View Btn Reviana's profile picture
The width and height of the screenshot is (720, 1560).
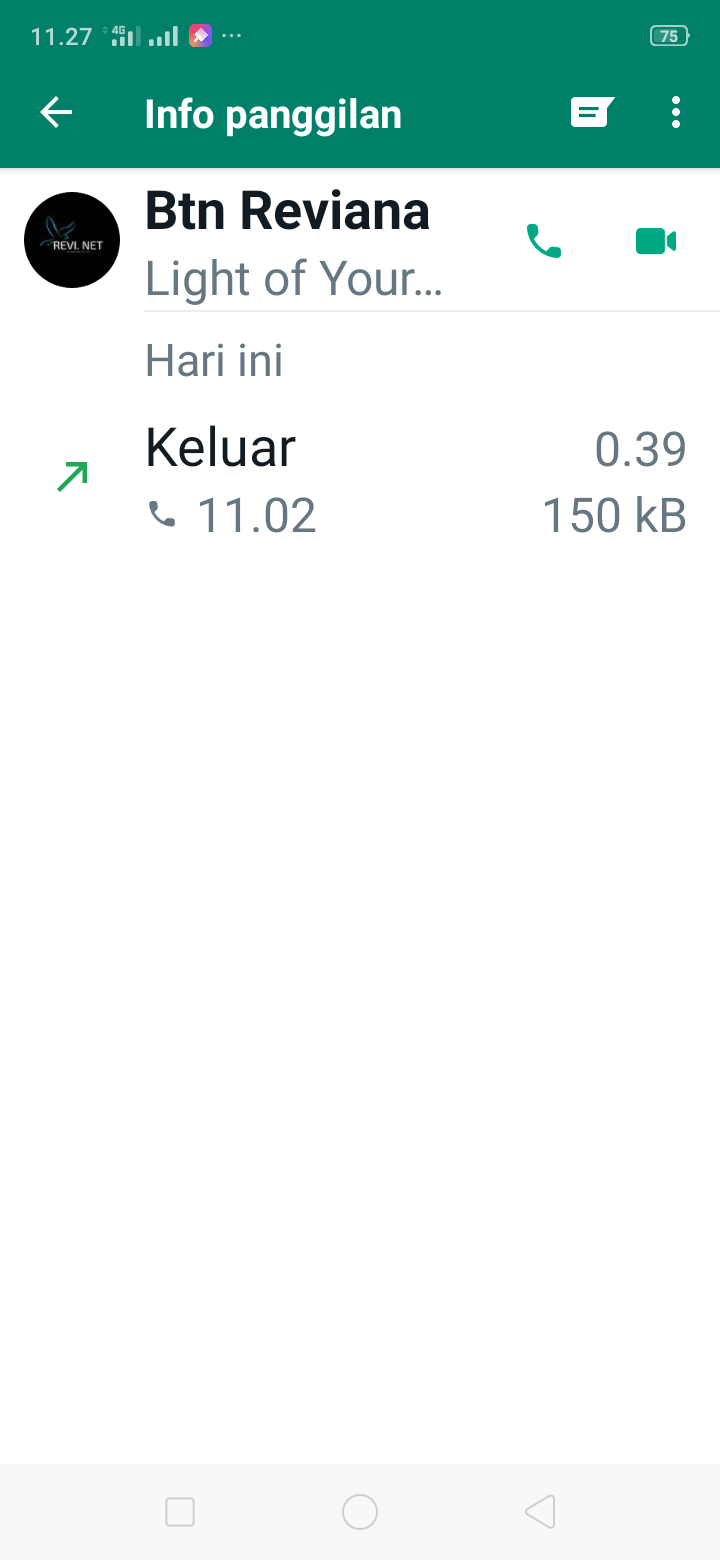tap(72, 240)
